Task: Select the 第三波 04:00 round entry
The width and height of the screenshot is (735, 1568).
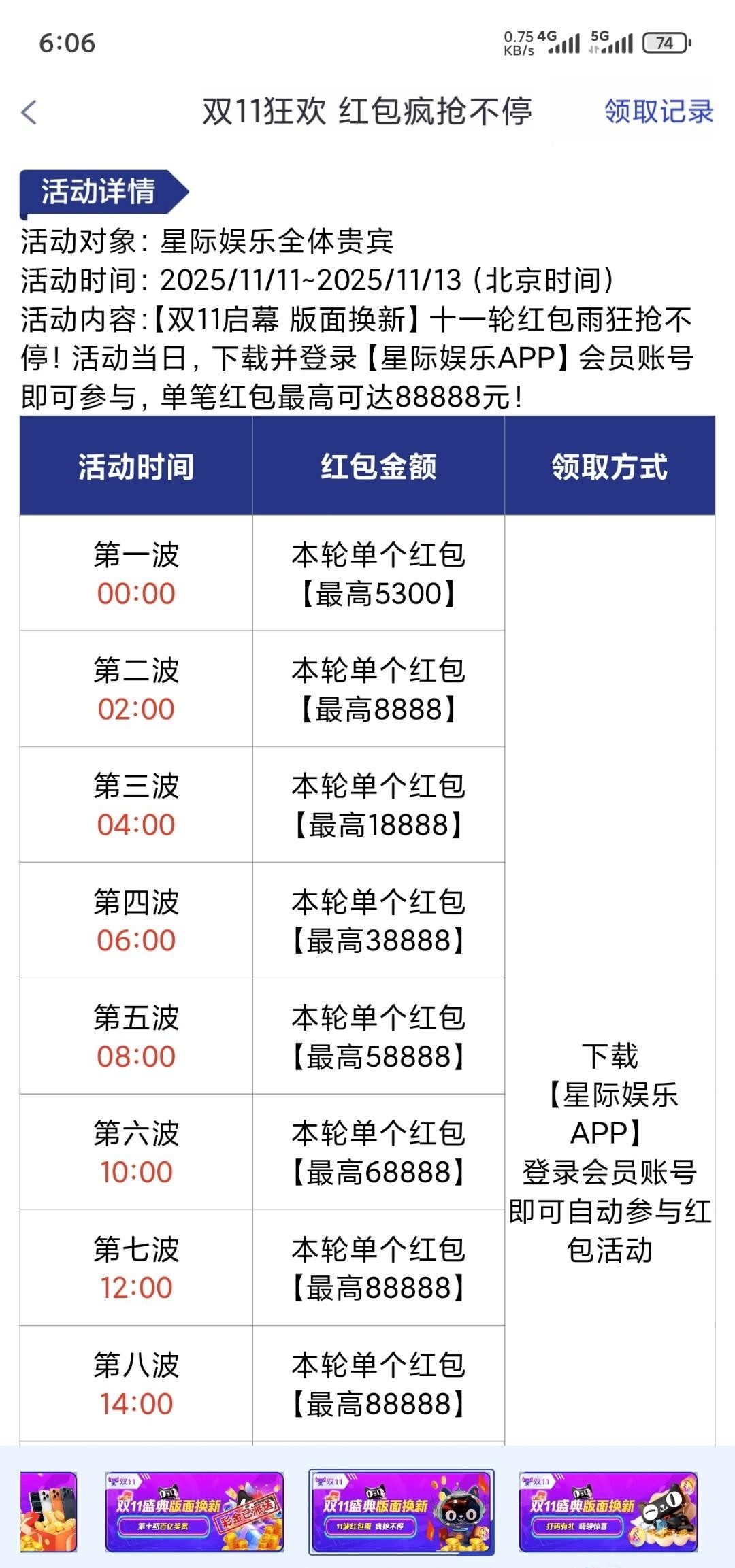Action: pos(136,805)
